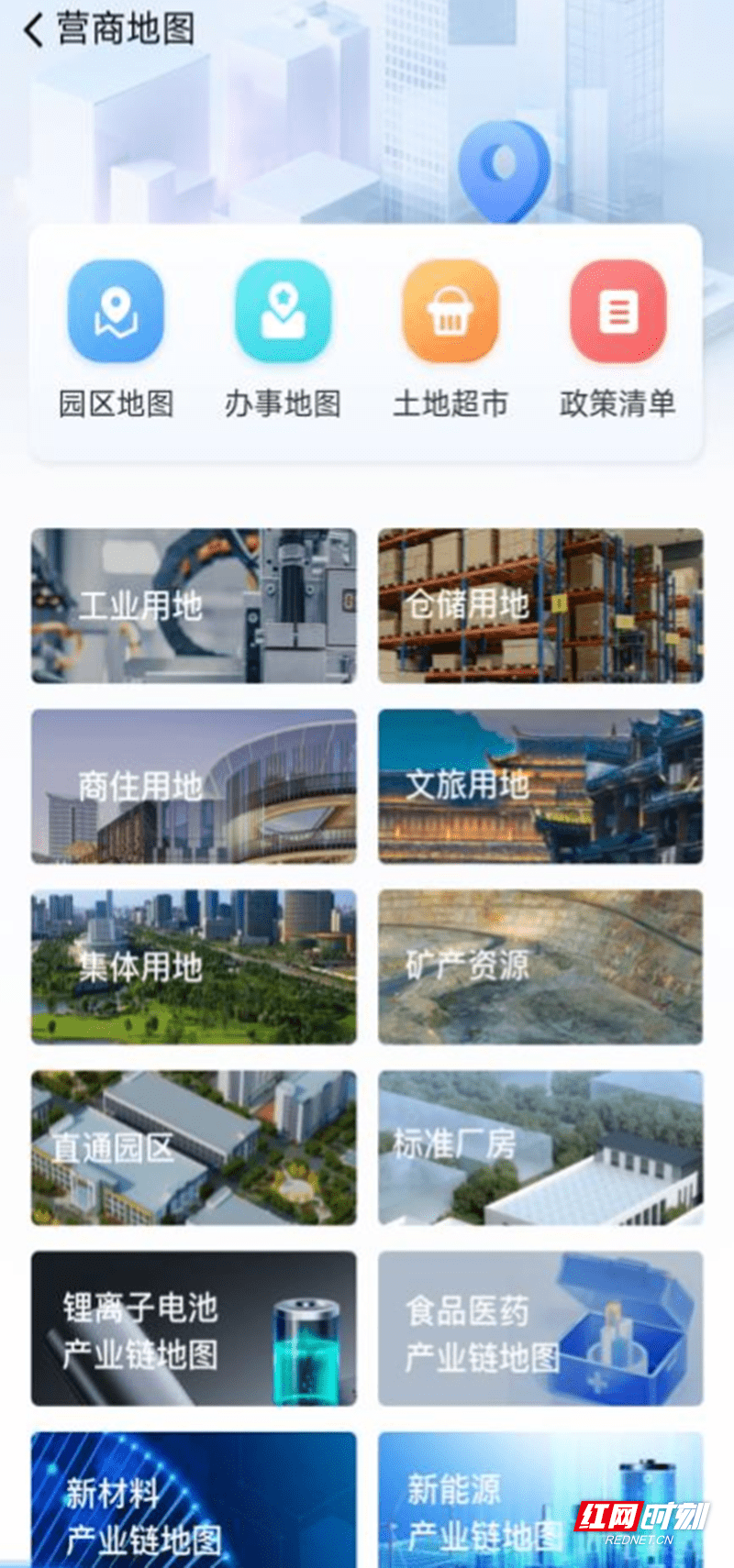734x1568 pixels.
Task: Open the 工业用地 card
Action: coord(194,605)
